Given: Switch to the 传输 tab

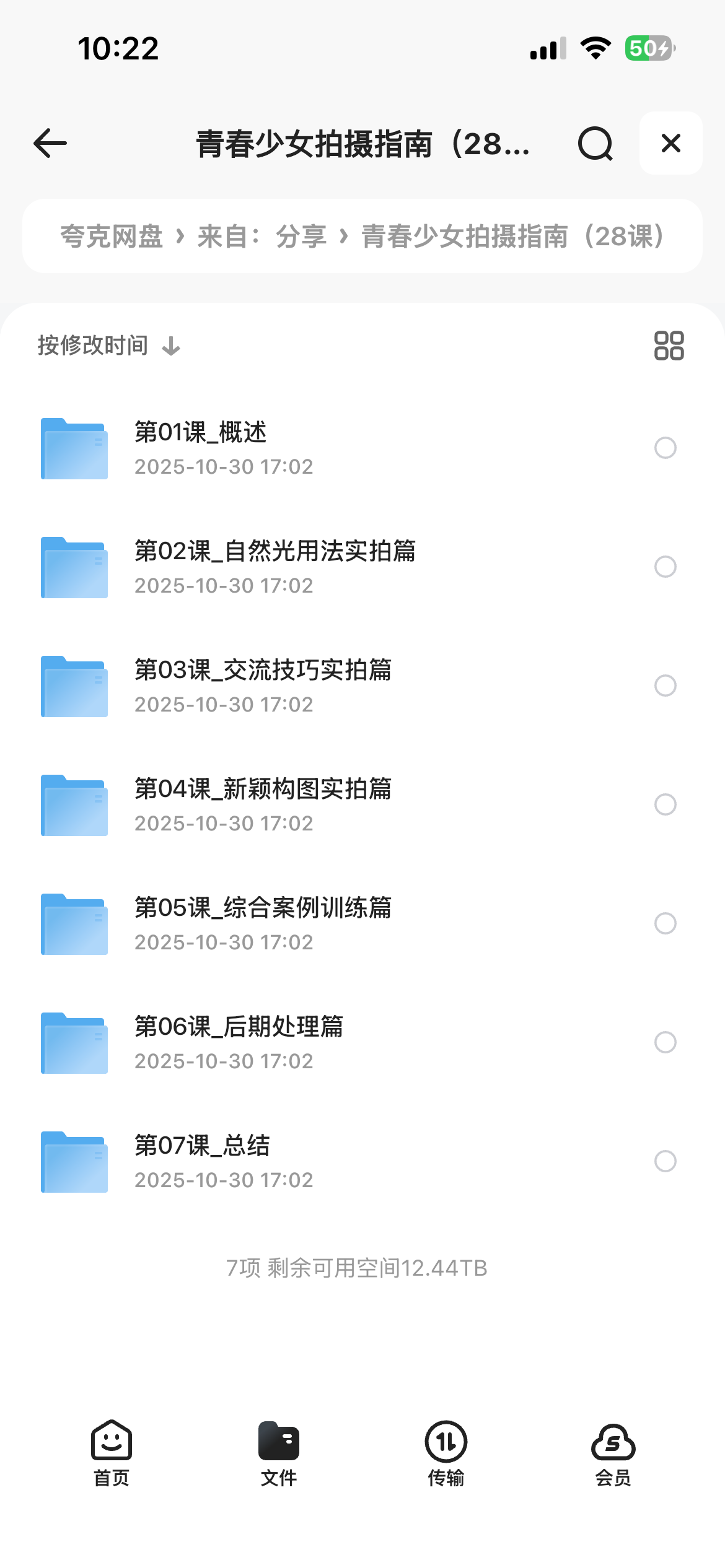Looking at the screenshot, I should [x=446, y=1453].
